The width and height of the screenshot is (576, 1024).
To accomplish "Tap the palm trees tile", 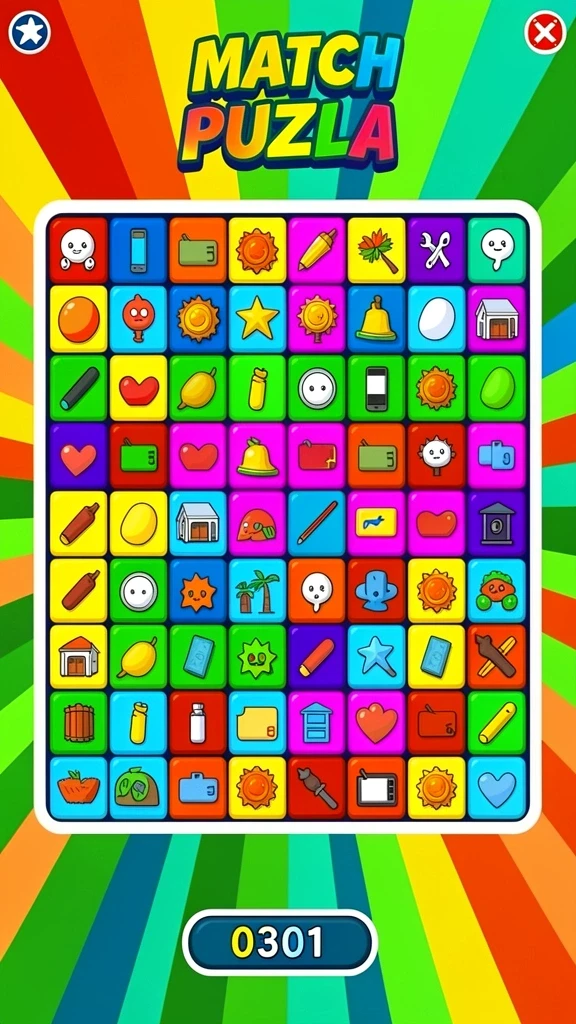I will [257, 591].
